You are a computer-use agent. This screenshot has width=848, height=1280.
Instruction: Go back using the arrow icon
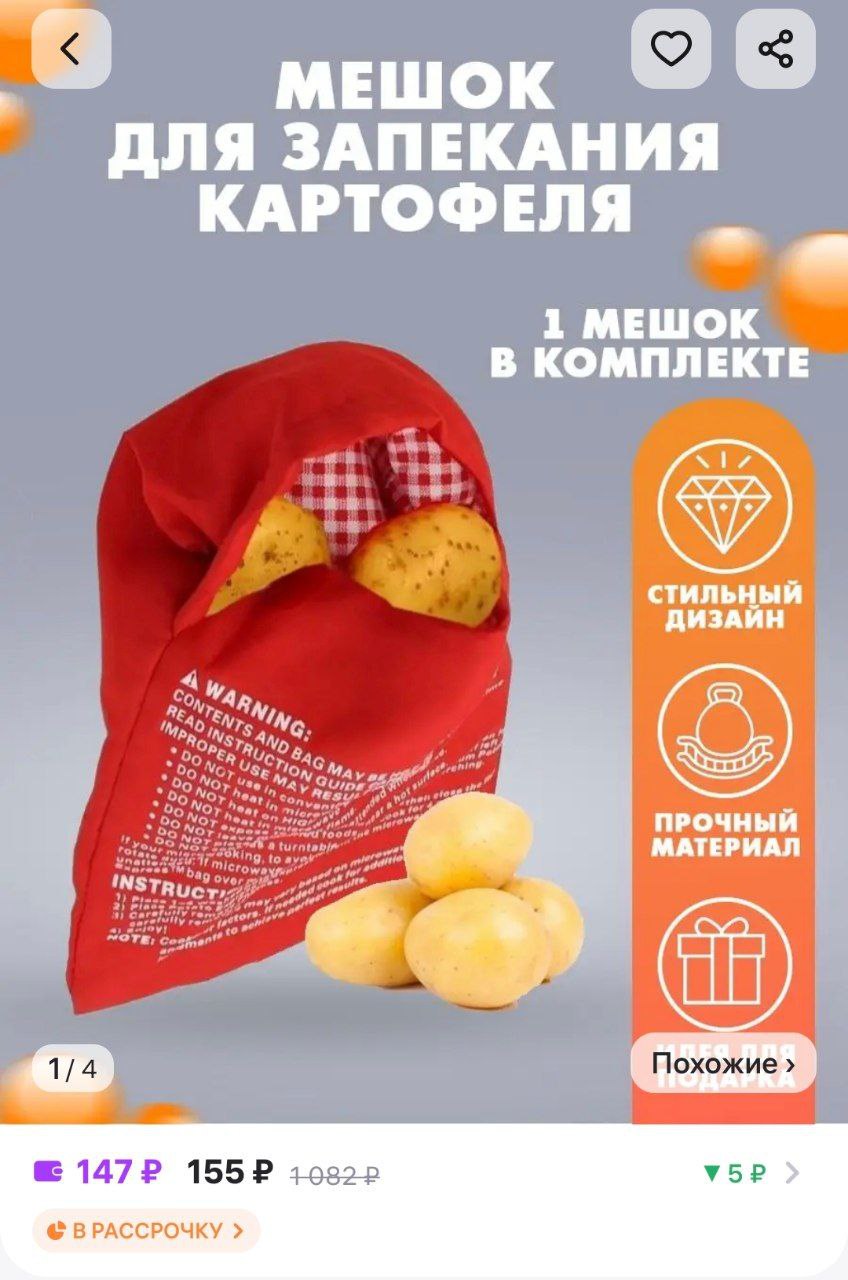(70, 48)
